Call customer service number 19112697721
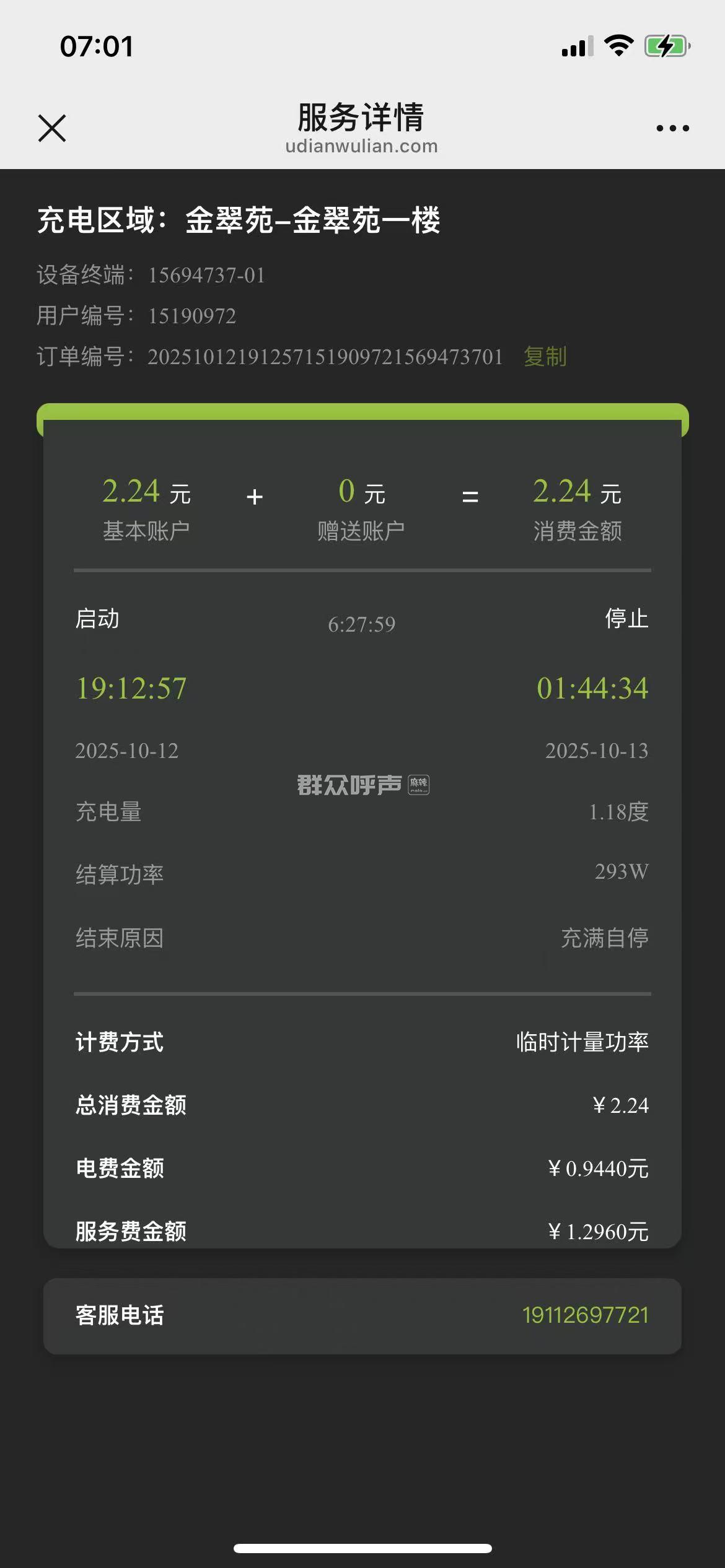Screen dimensions: 725x1568 585,1315
